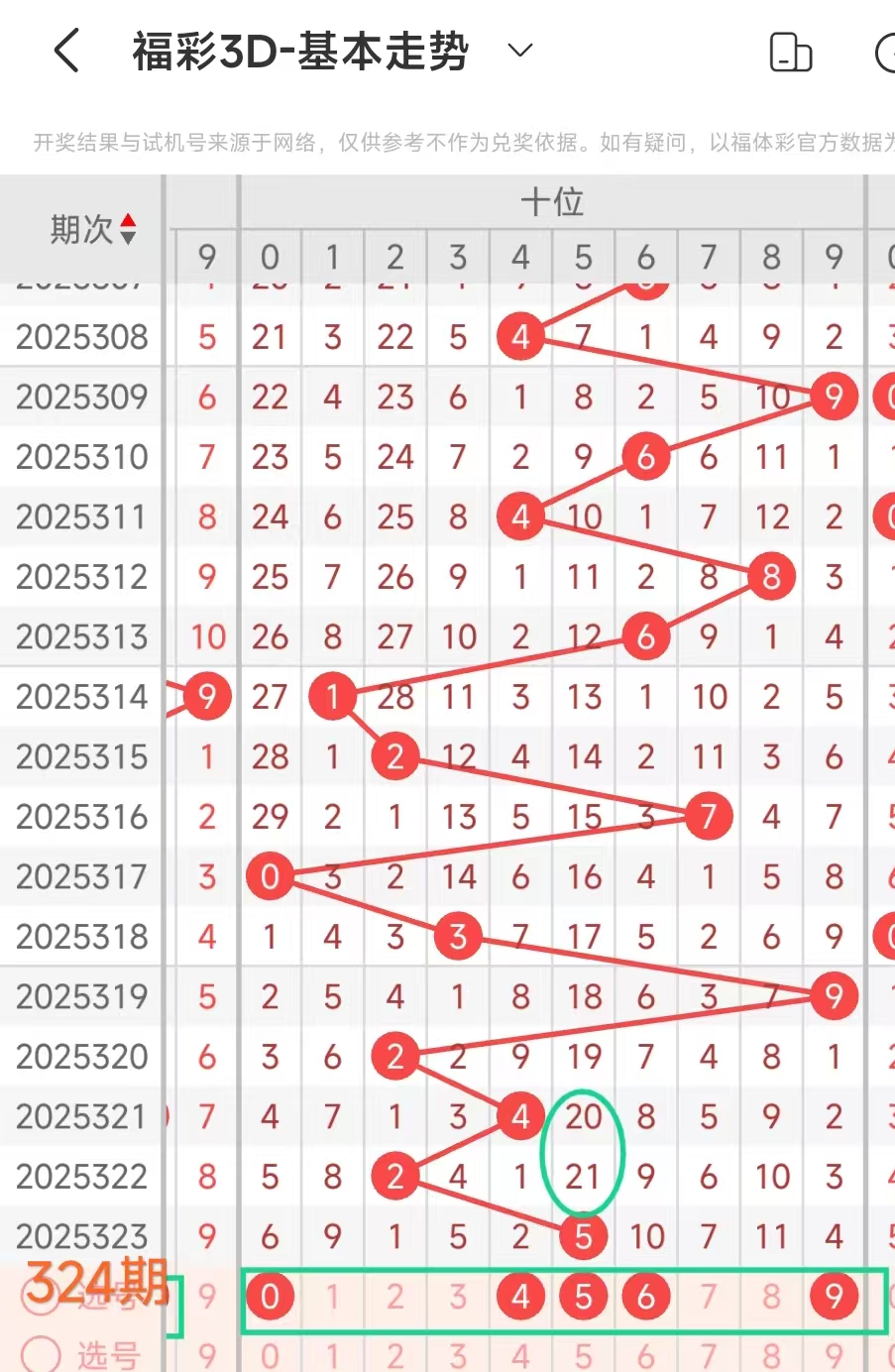Deselect red ball 6 in the selection row
Viewport: 895px width, 1372px height.
pyautogui.click(x=646, y=1297)
